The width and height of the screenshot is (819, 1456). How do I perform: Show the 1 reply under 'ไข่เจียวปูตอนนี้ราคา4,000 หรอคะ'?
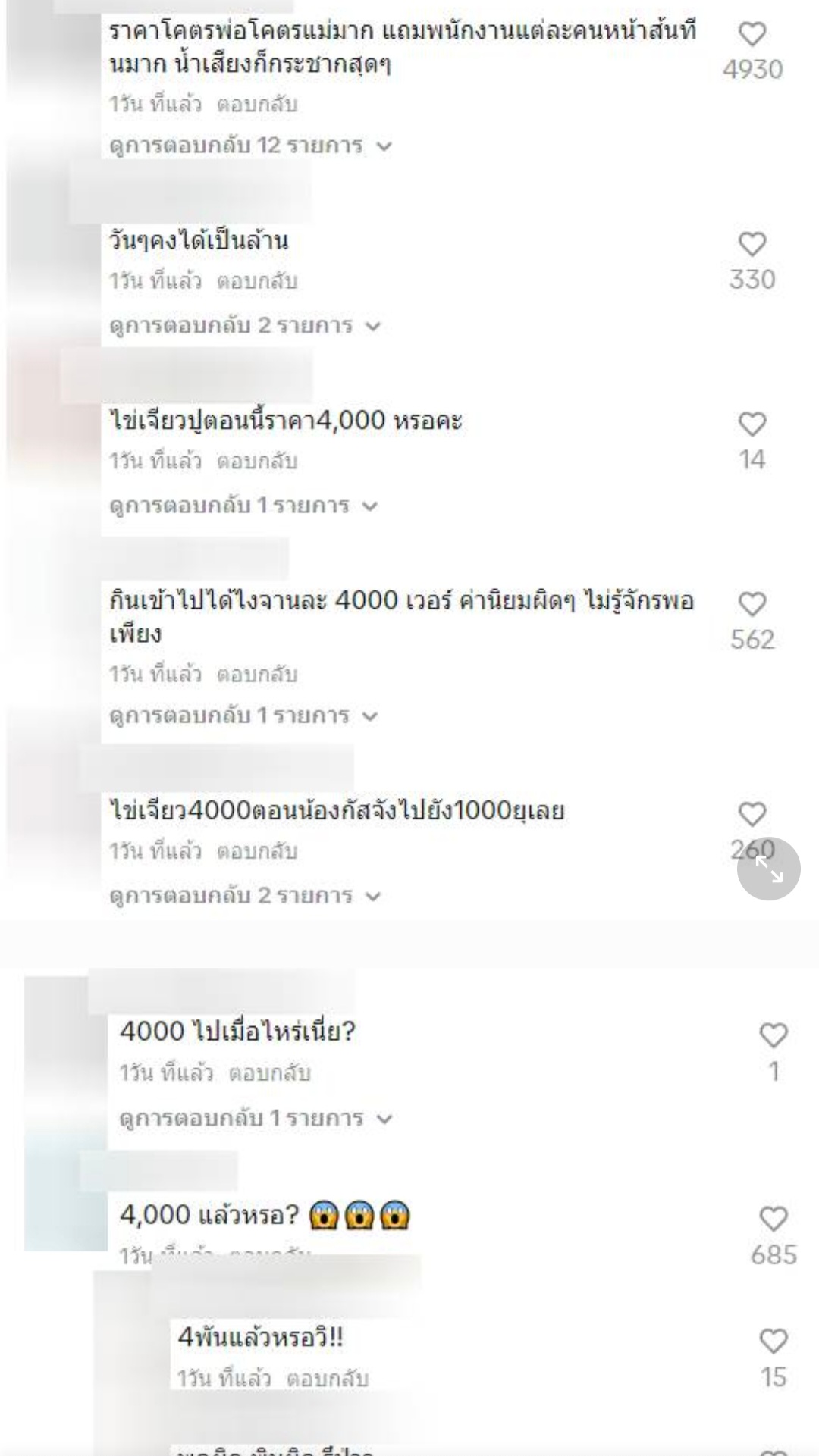point(243,506)
